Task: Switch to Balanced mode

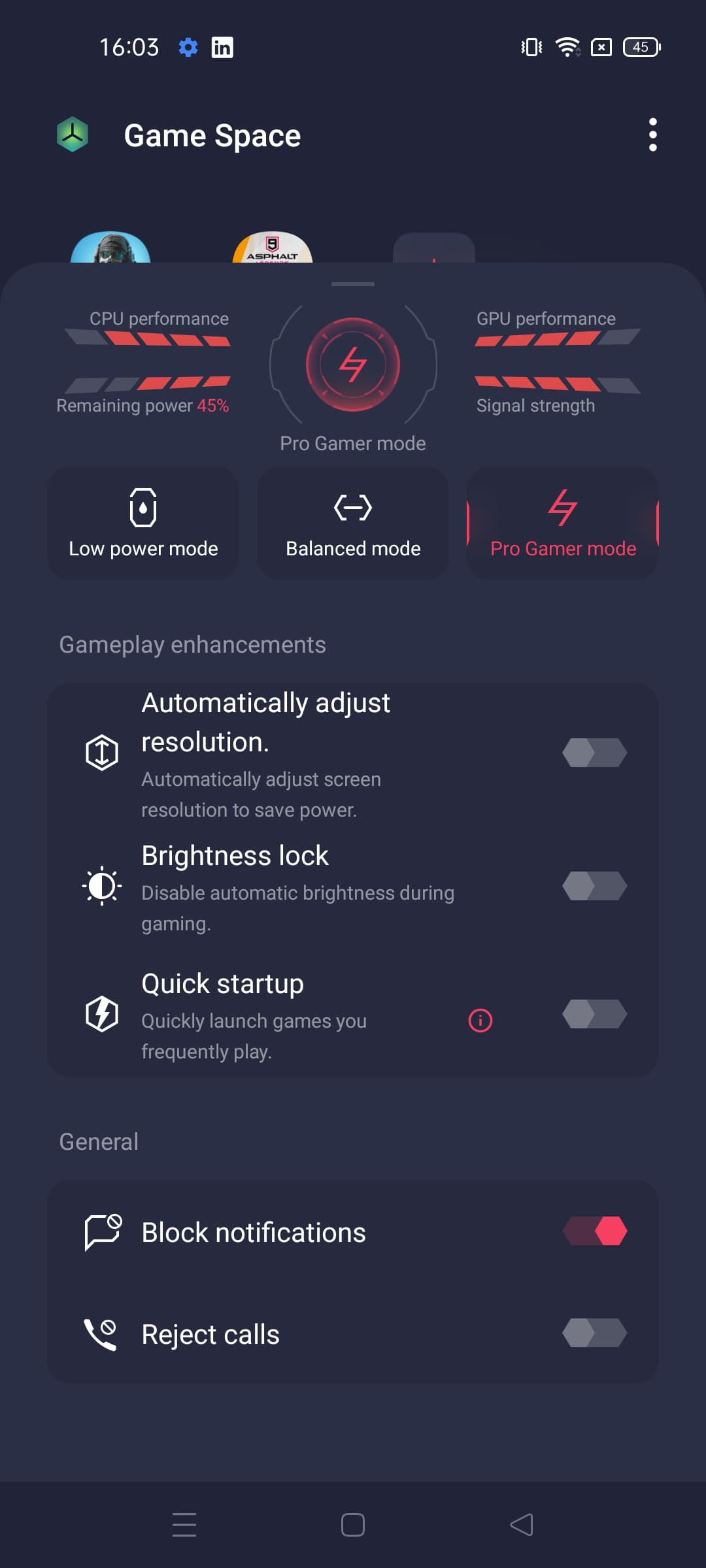Action: pyautogui.click(x=353, y=523)
